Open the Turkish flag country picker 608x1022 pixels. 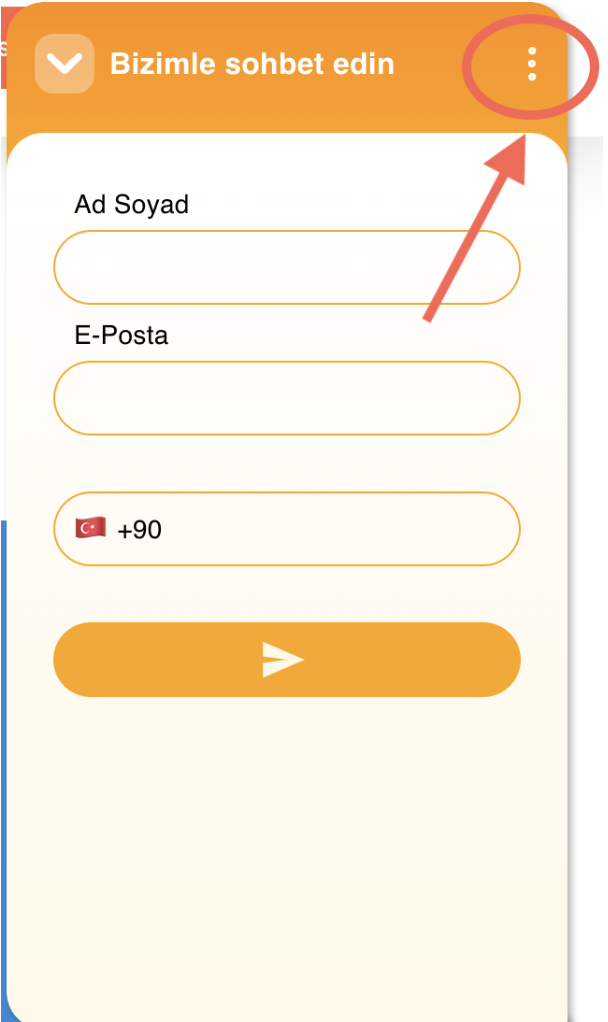click(91, 528)
